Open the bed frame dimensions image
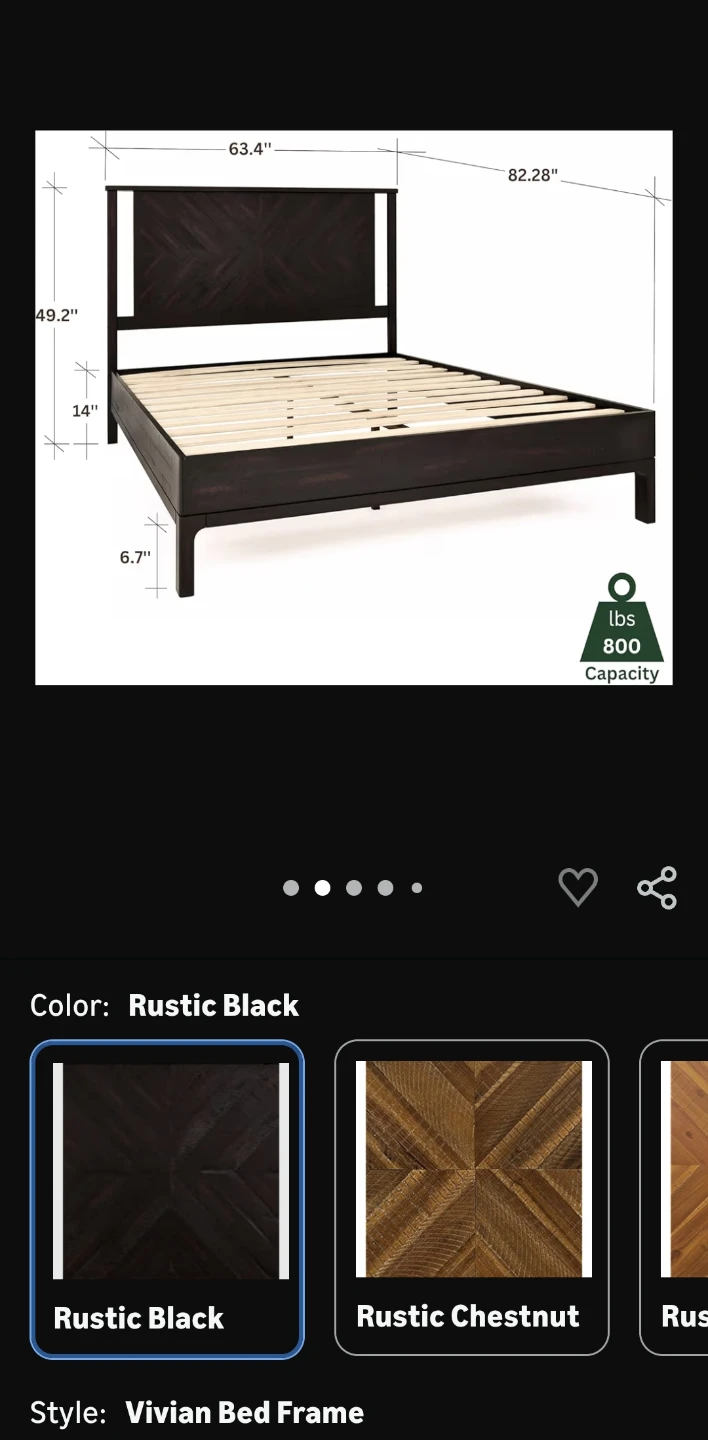Image resolution: width=708 pixels, height=1440 pixels. coord(354,408)
